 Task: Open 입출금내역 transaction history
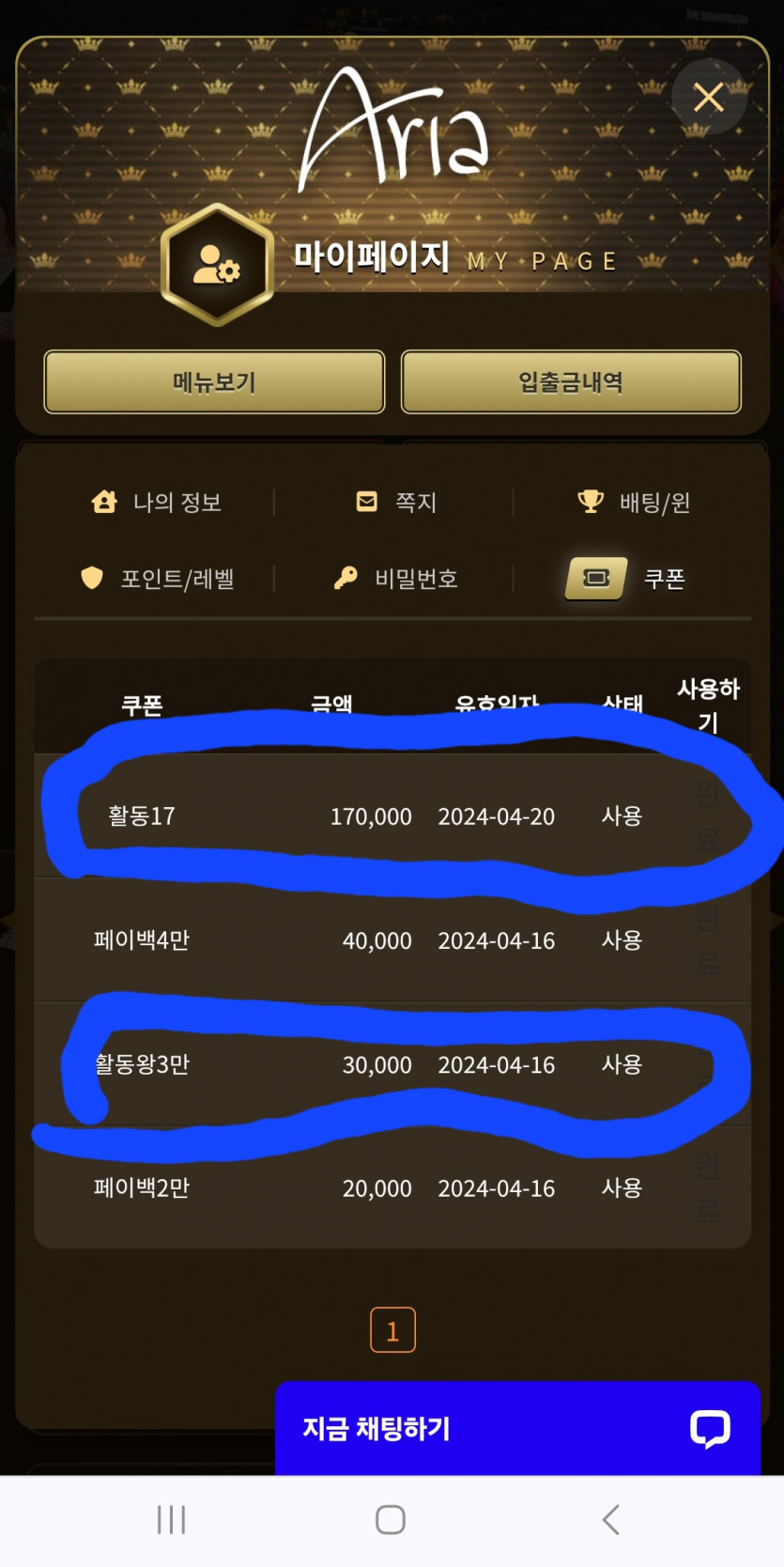(571, 382)
